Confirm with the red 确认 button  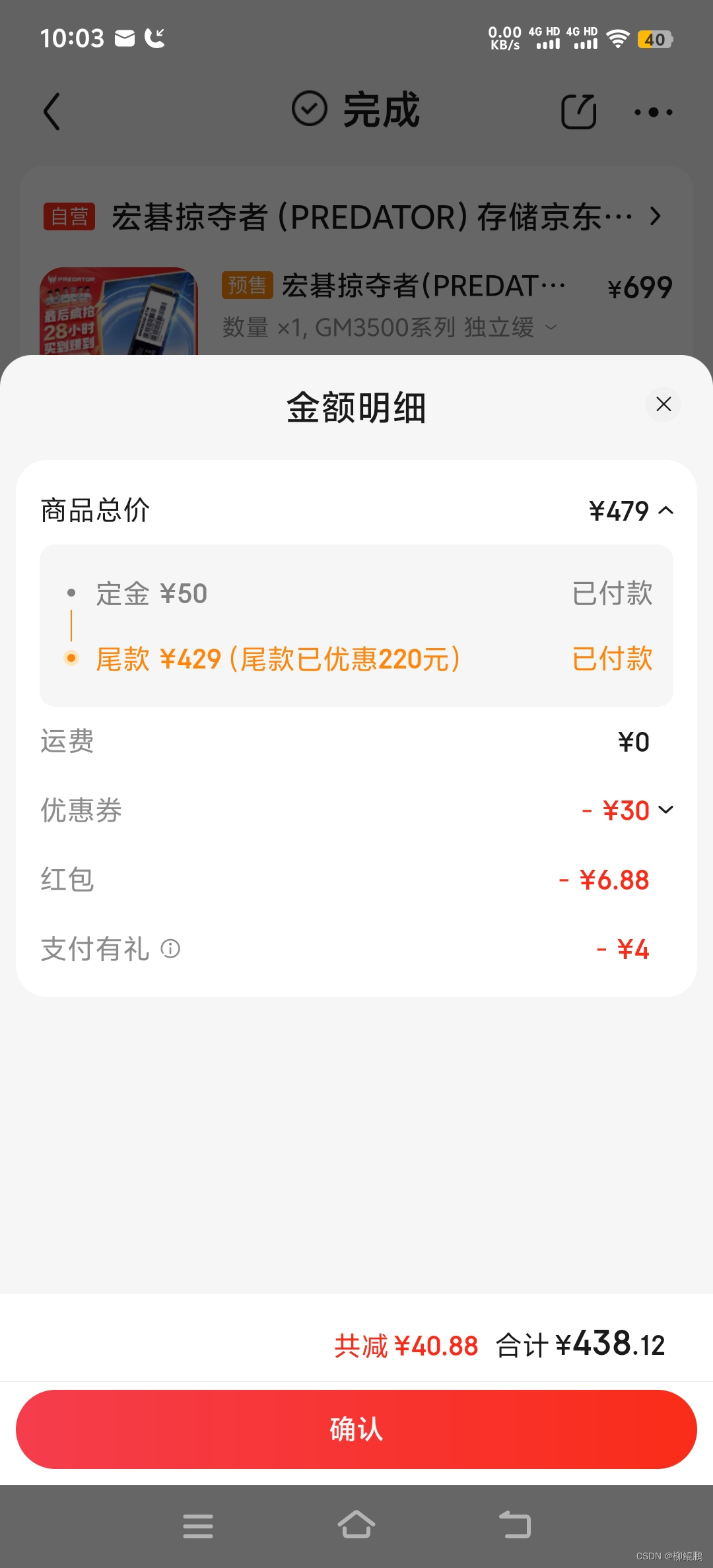pos(356,1429)
